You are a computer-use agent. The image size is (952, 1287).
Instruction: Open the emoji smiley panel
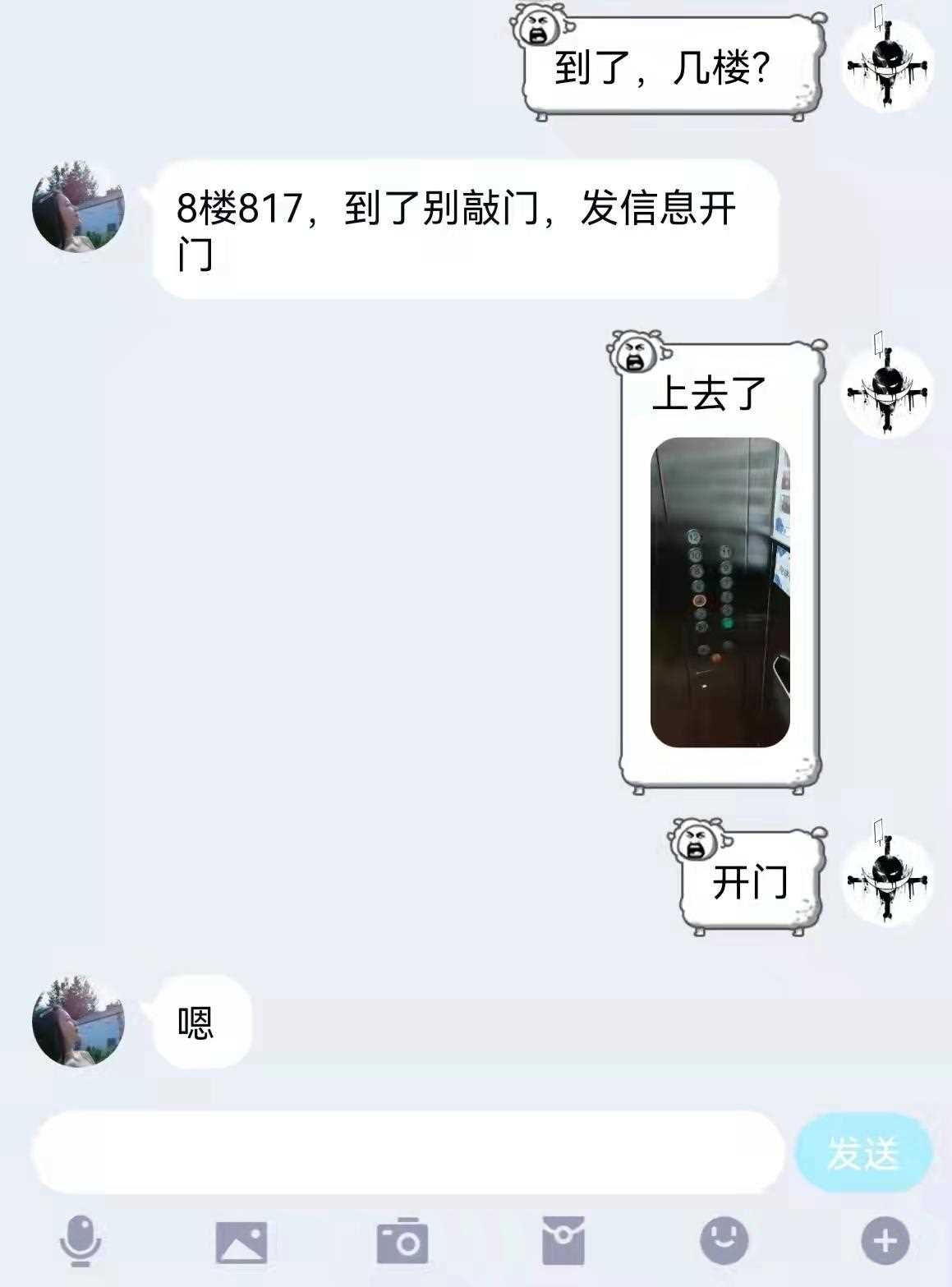724,1241
